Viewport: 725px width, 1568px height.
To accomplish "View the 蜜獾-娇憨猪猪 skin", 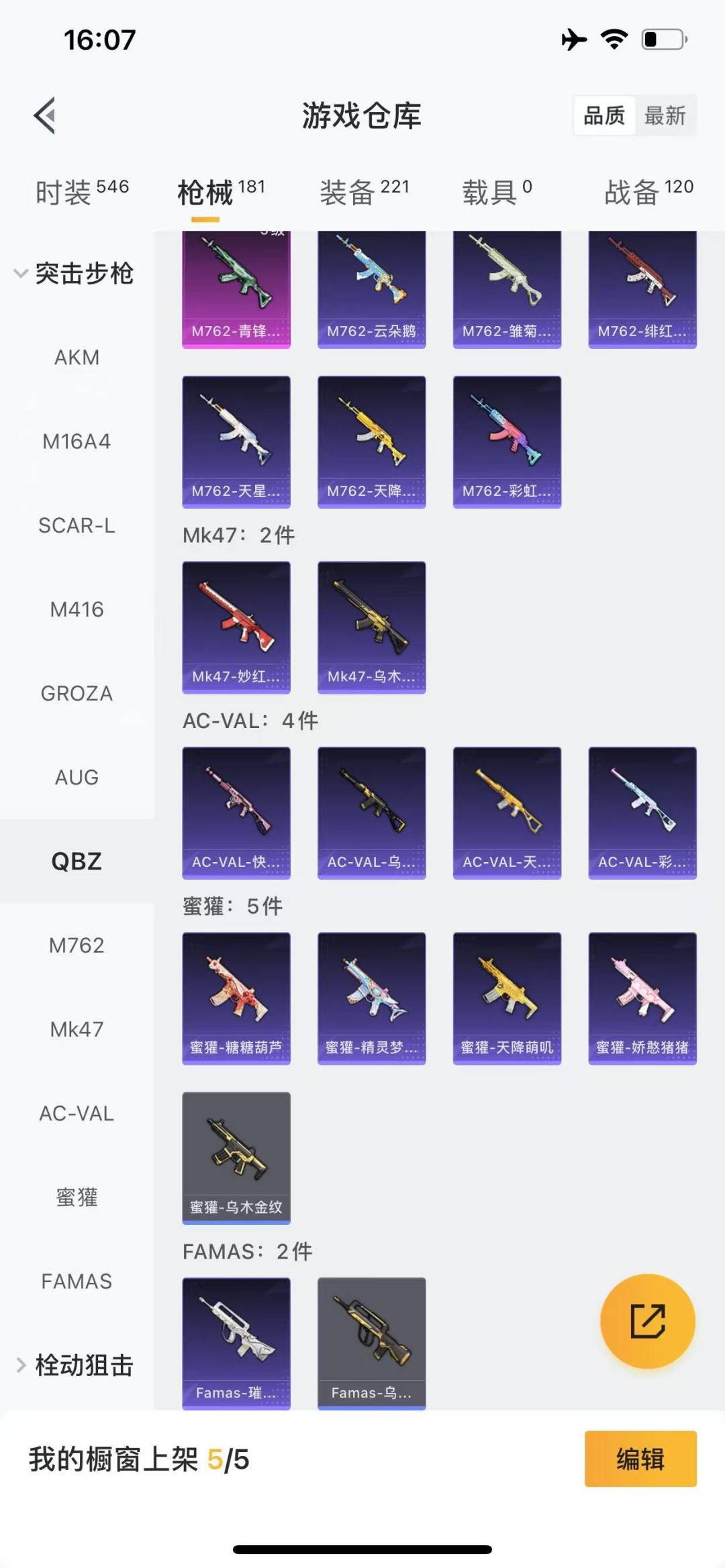I will (x=642, y=998).
